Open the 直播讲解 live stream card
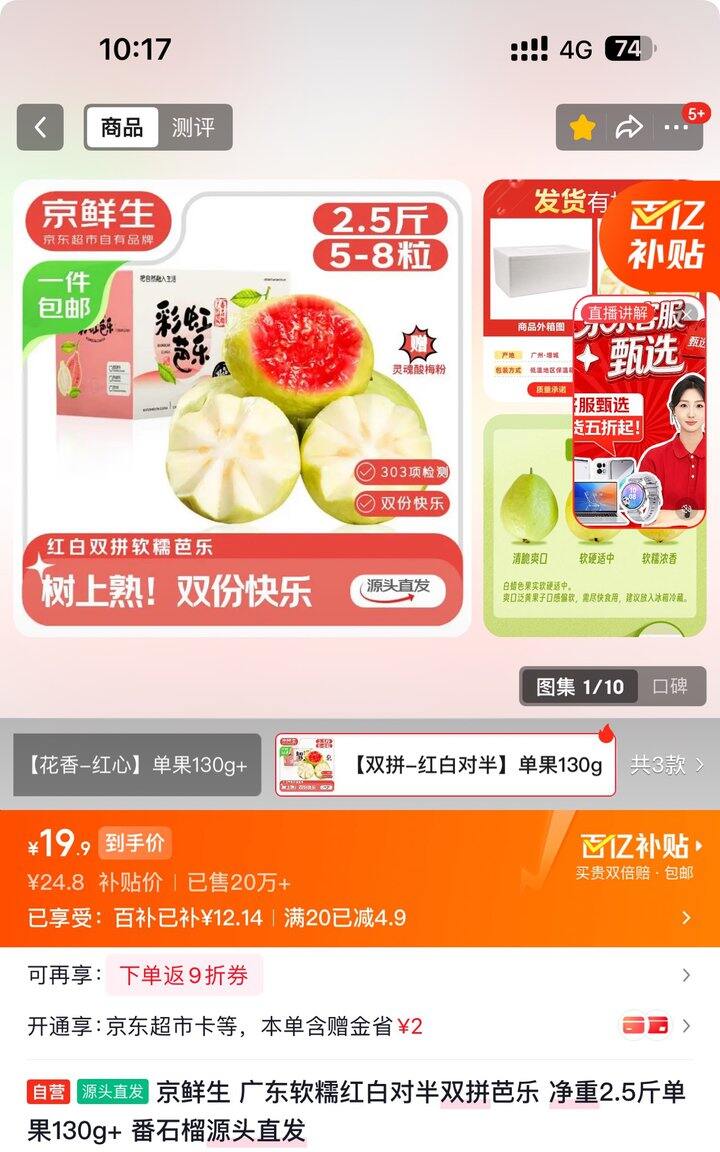The image size is (720, 1152). 638,411
